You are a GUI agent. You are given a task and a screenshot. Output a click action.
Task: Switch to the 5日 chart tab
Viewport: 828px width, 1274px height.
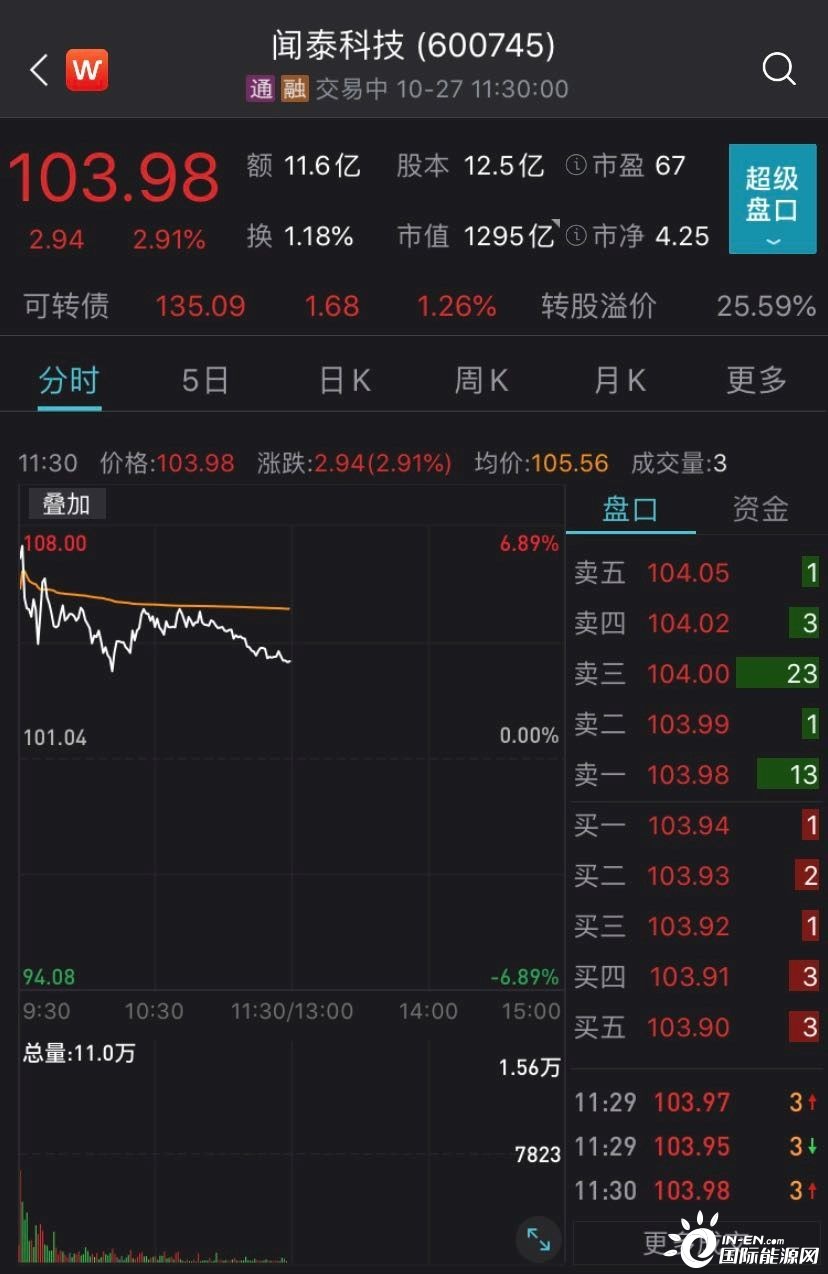click(x=205, y=381)
